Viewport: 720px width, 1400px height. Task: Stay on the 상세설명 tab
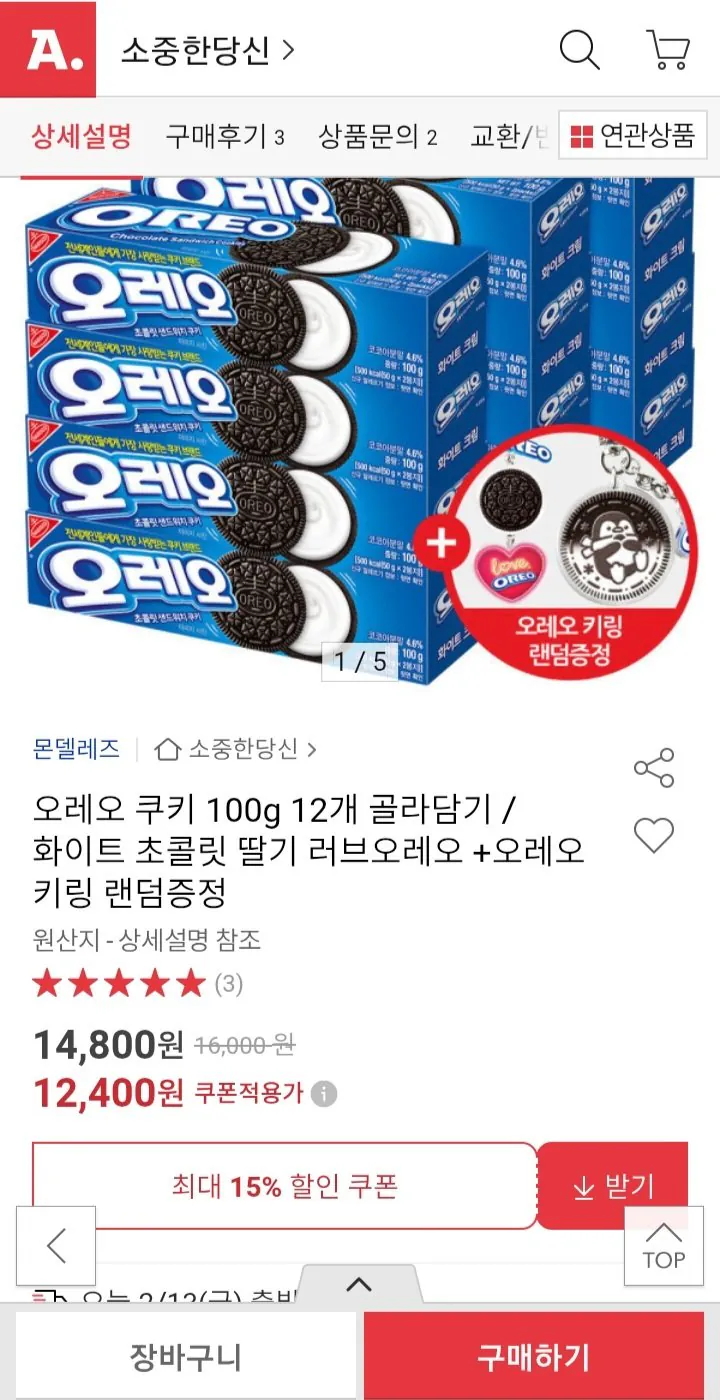[x=81, y=136]
